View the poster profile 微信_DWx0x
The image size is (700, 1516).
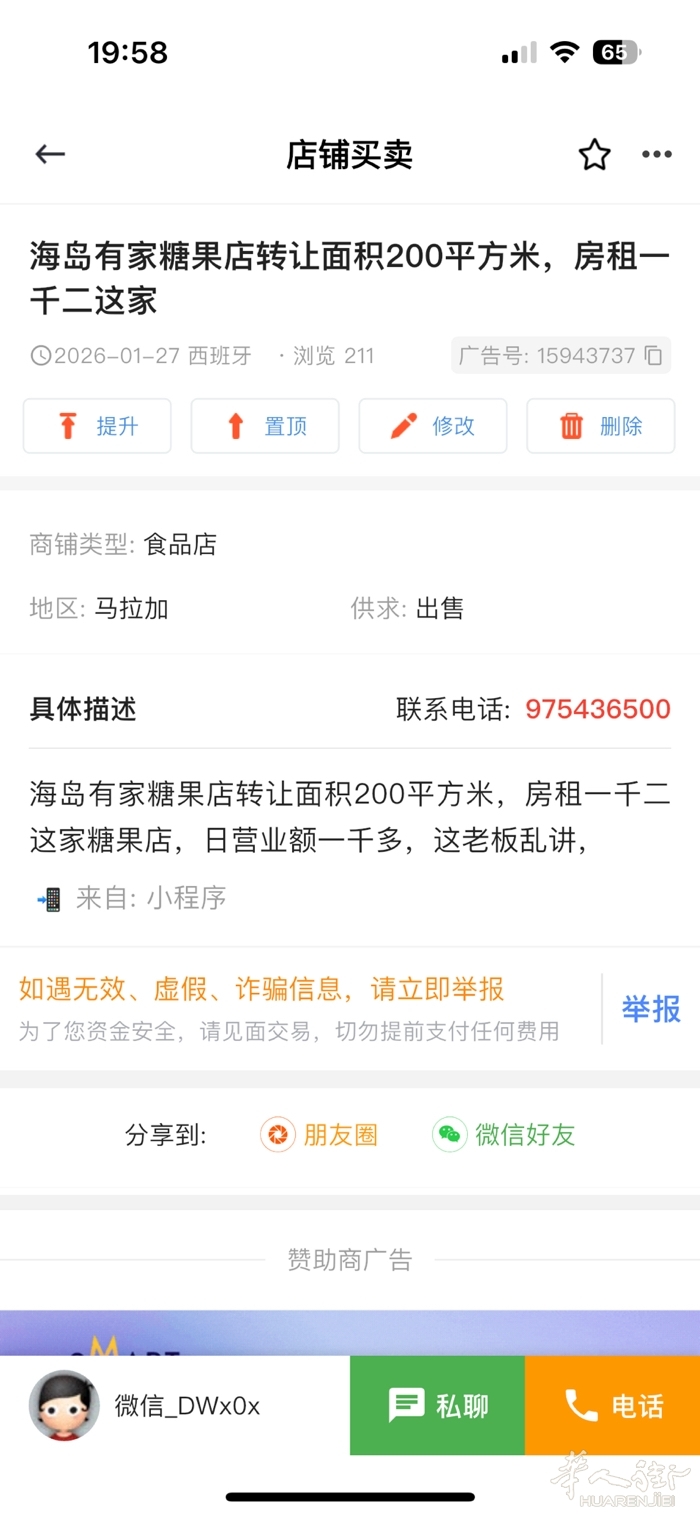pyautogui.click(x=145, y=1405)
